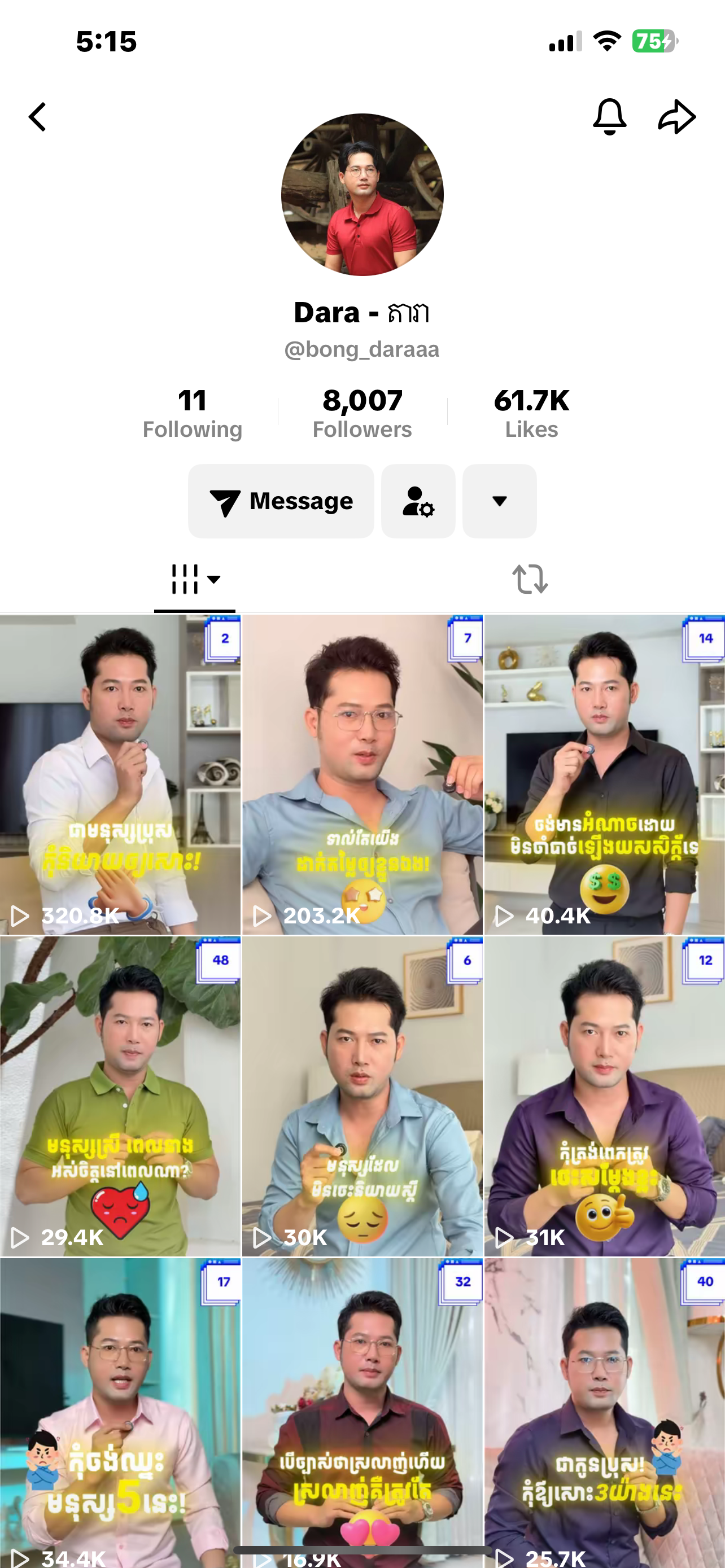The width and height of the screenshot is (725, 1568).
Task: Play the video with 29.4K views
Action: 120,1096
